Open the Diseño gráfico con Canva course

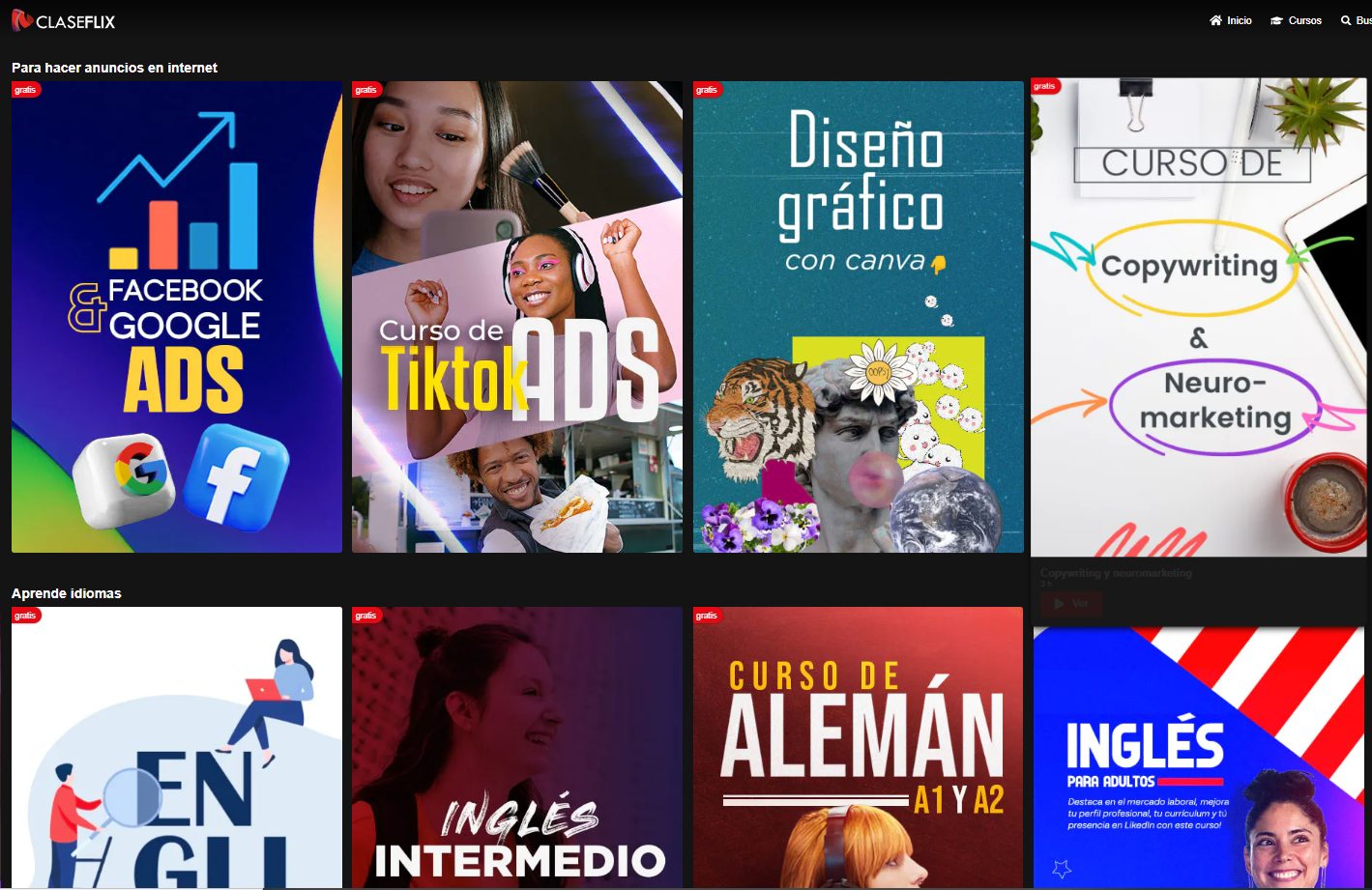(859, 317)
